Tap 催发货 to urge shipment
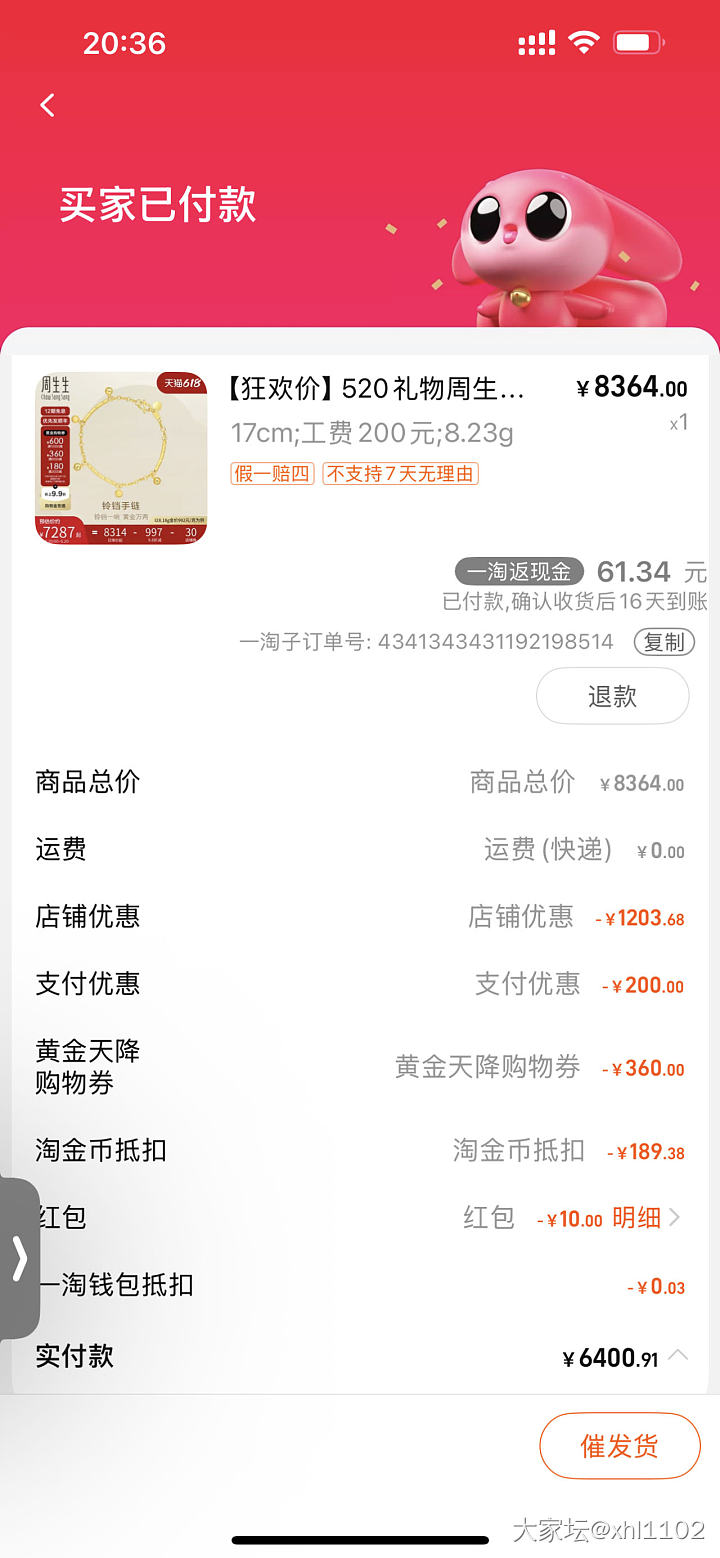Image resolution: width=720 pixels, height=1558 pixels. (619, 1445)
